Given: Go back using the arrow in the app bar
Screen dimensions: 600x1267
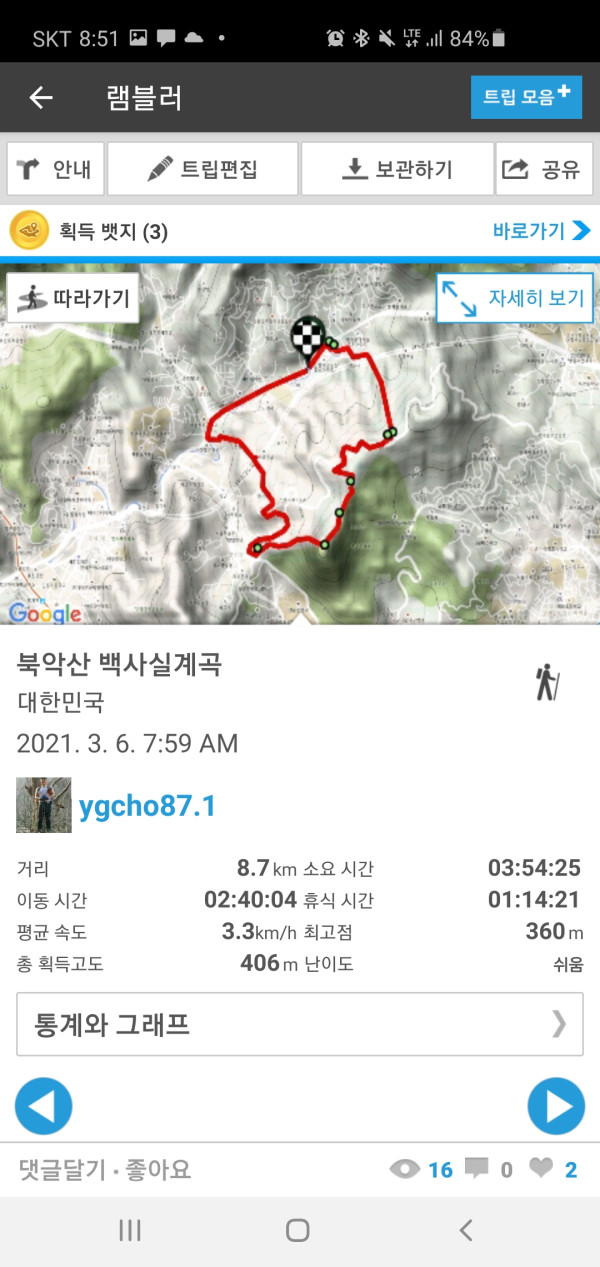Looking at the screenshot, I should pos(40,97).
